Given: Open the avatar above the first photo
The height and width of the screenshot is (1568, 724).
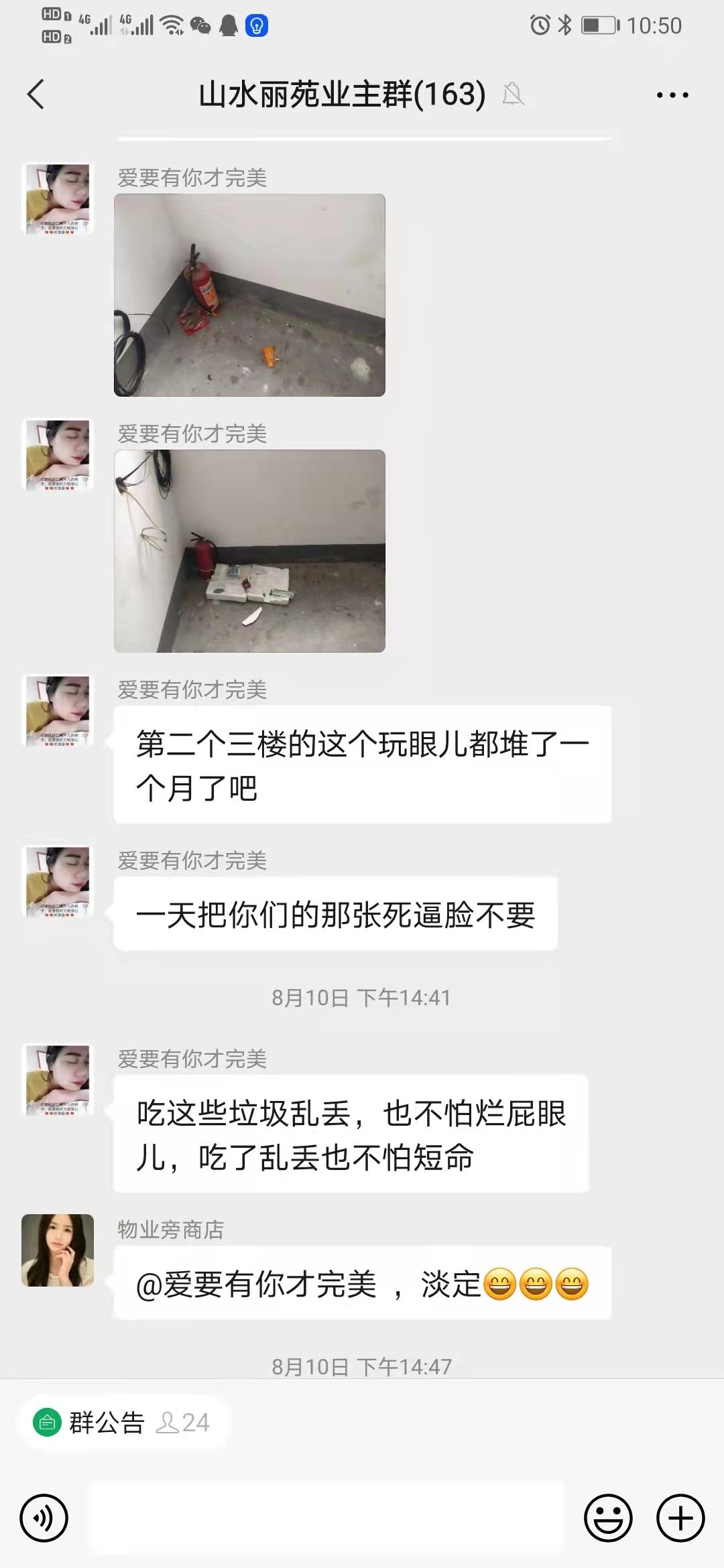Looking at the screenshot, I should tap(58, 199).
